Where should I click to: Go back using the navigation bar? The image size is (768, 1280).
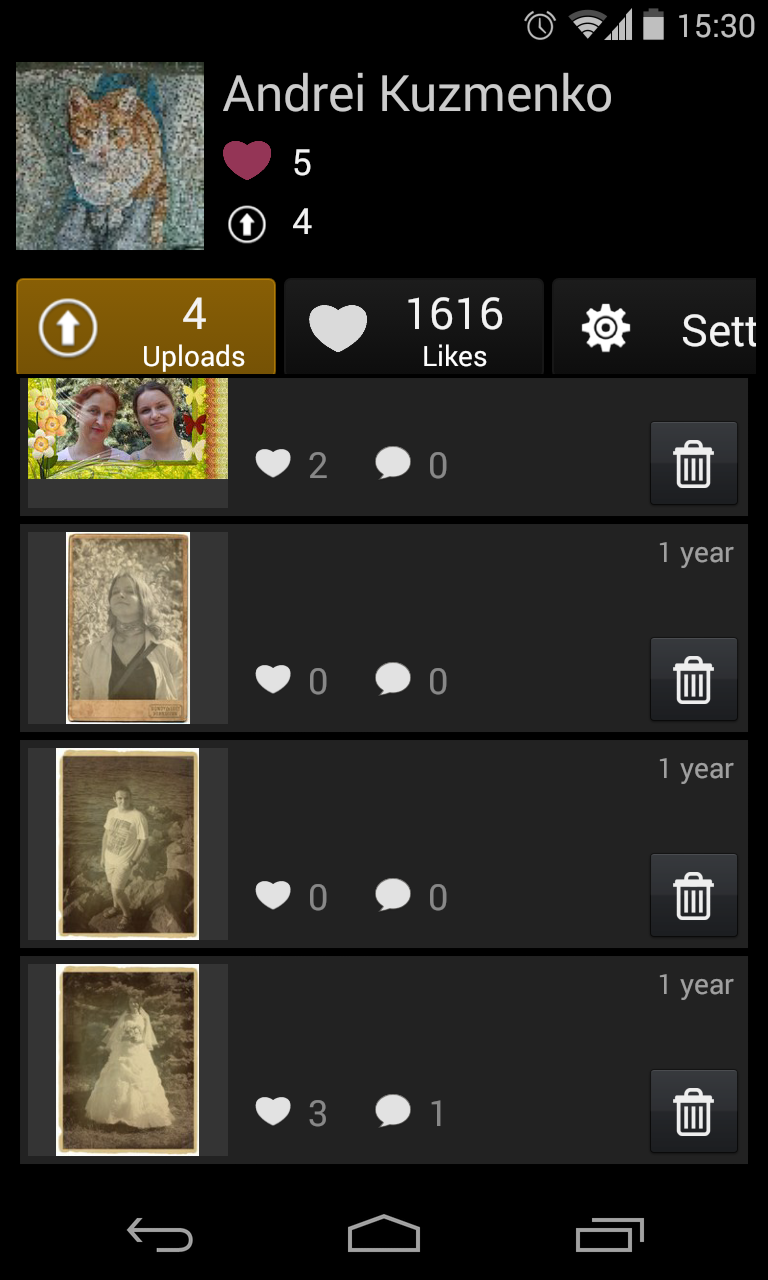coord(160,1235)
